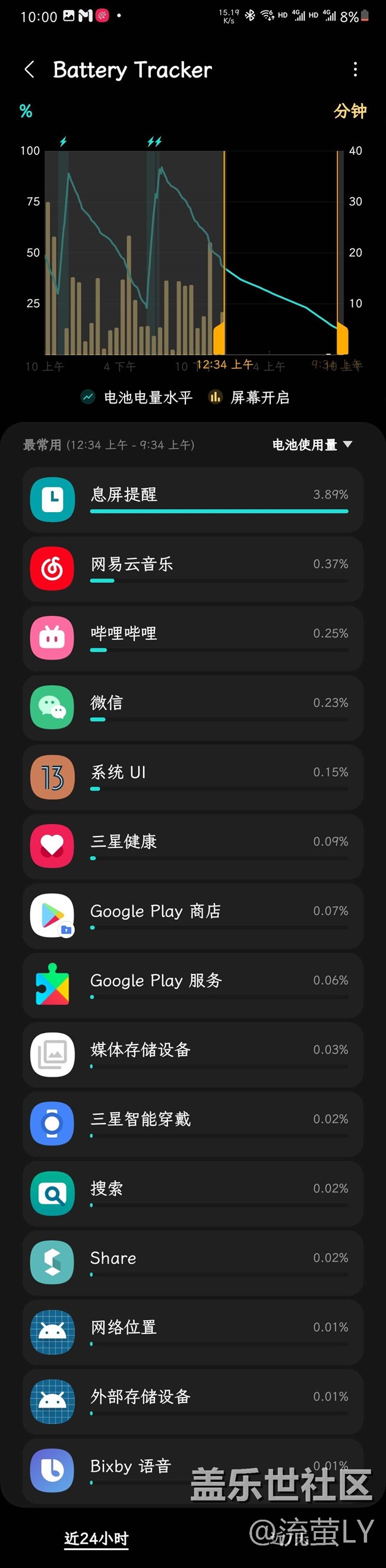View 三星健康 battery usage
This screenshot has height=1568, width=386.
pyautogui.click(x=193, y=847)
